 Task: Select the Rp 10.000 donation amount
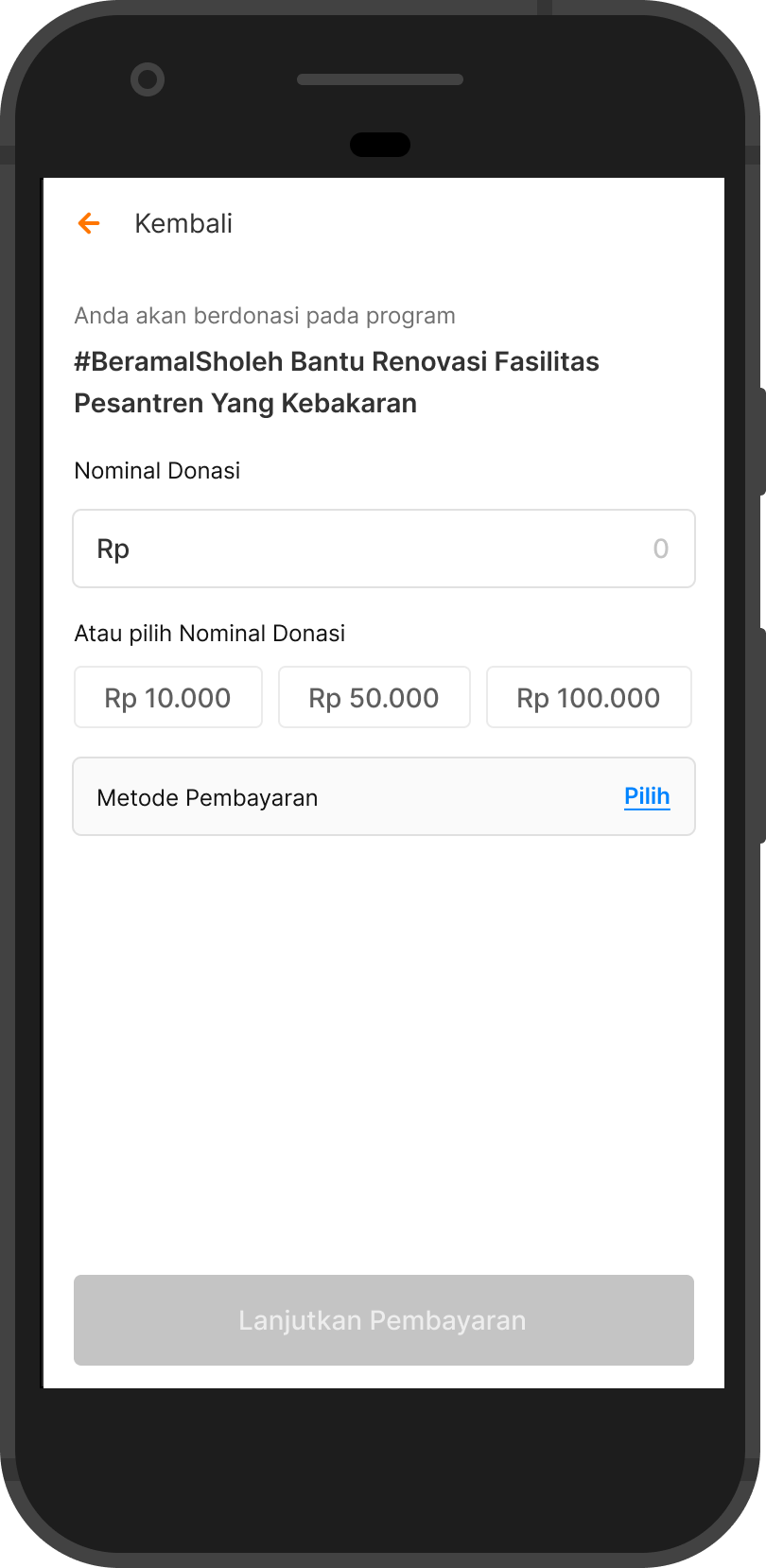168,698
